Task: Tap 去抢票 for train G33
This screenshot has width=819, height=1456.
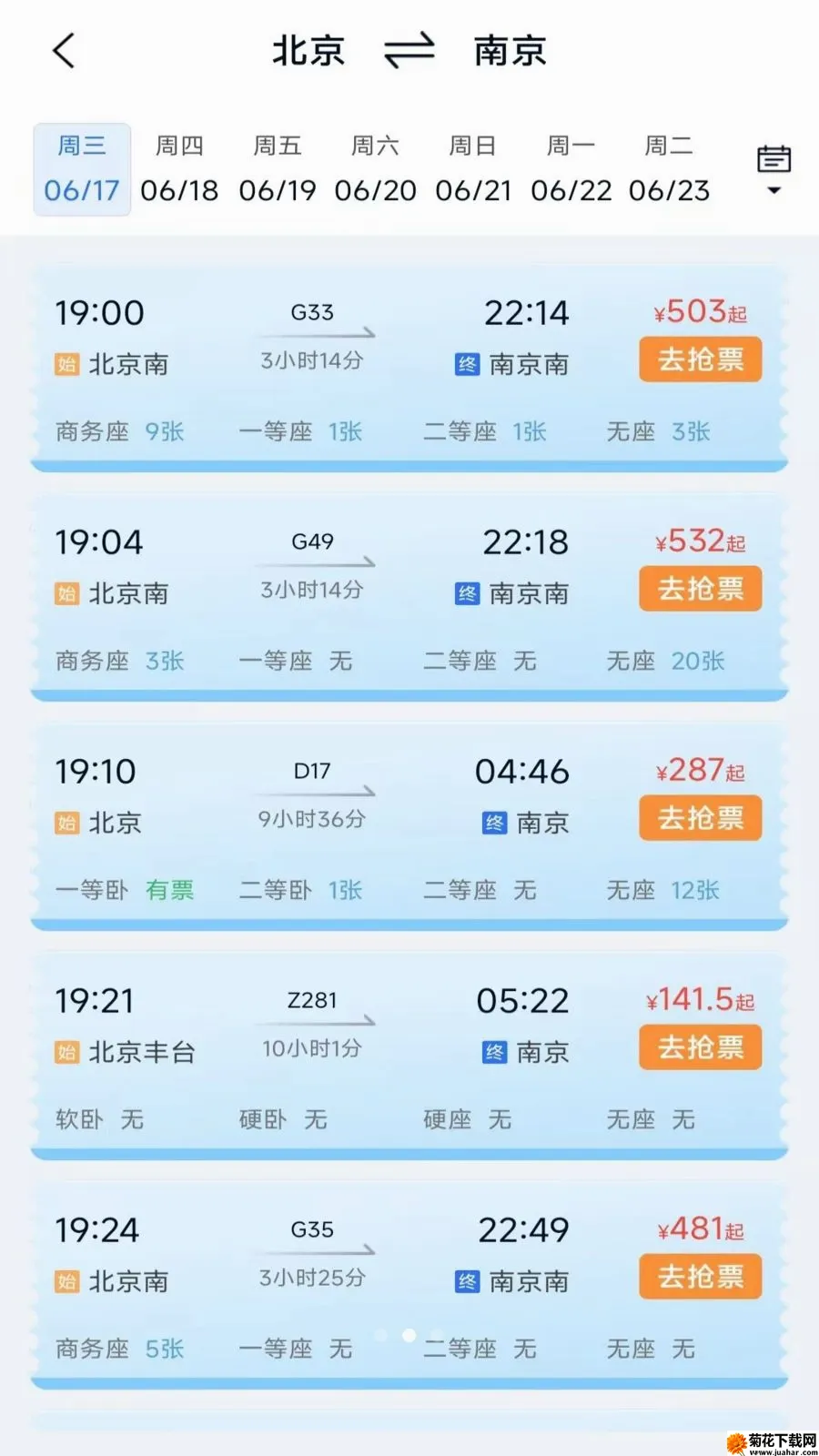Action: (x=700, y=359)
